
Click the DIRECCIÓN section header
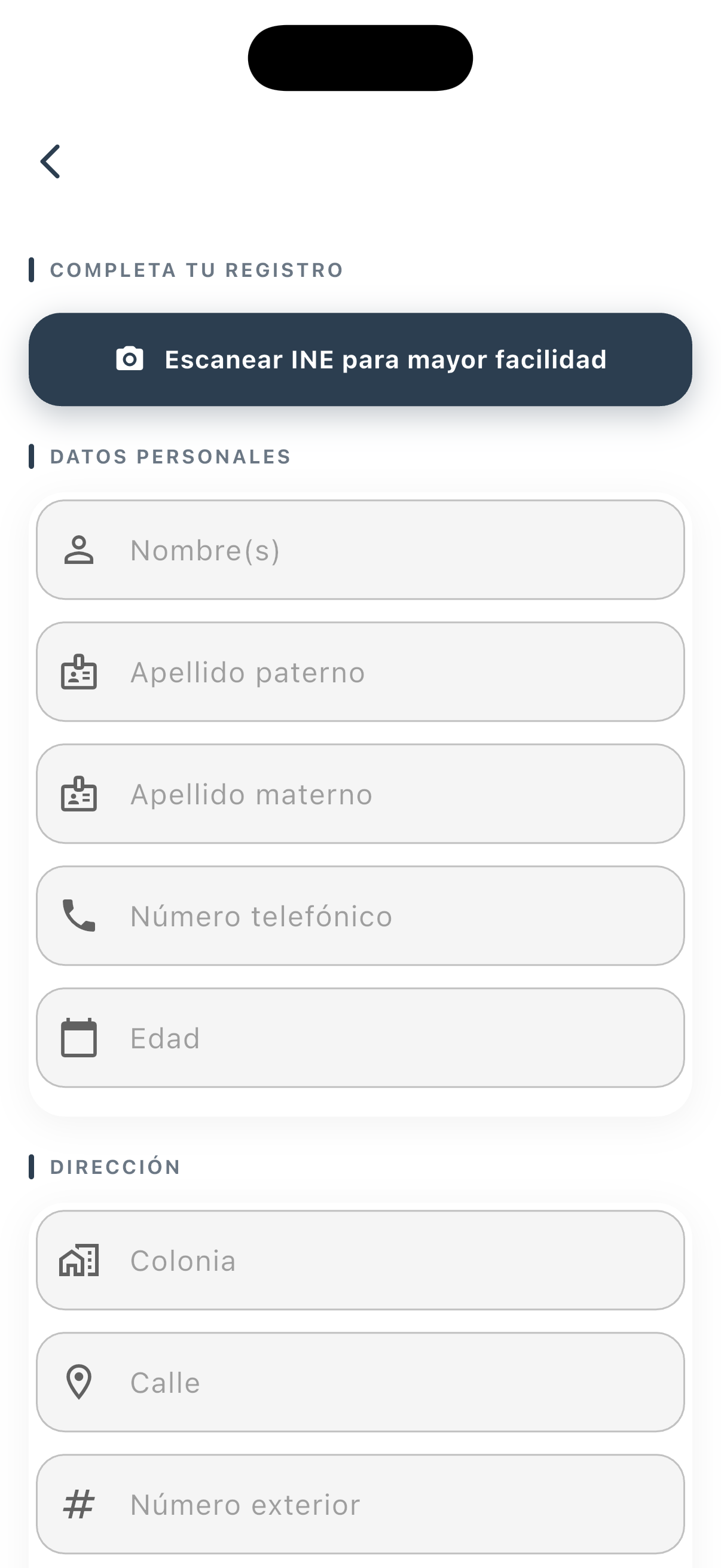(114, 1166)
